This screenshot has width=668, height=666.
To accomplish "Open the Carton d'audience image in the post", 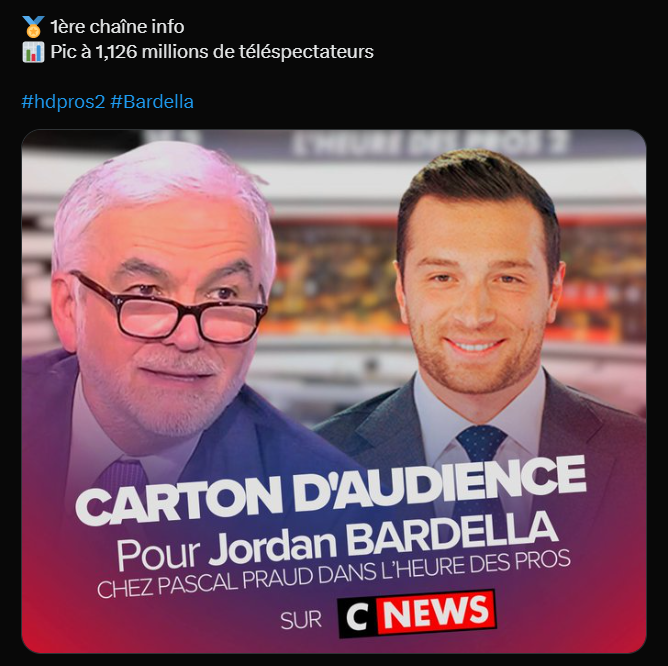I will pos(334,391).
